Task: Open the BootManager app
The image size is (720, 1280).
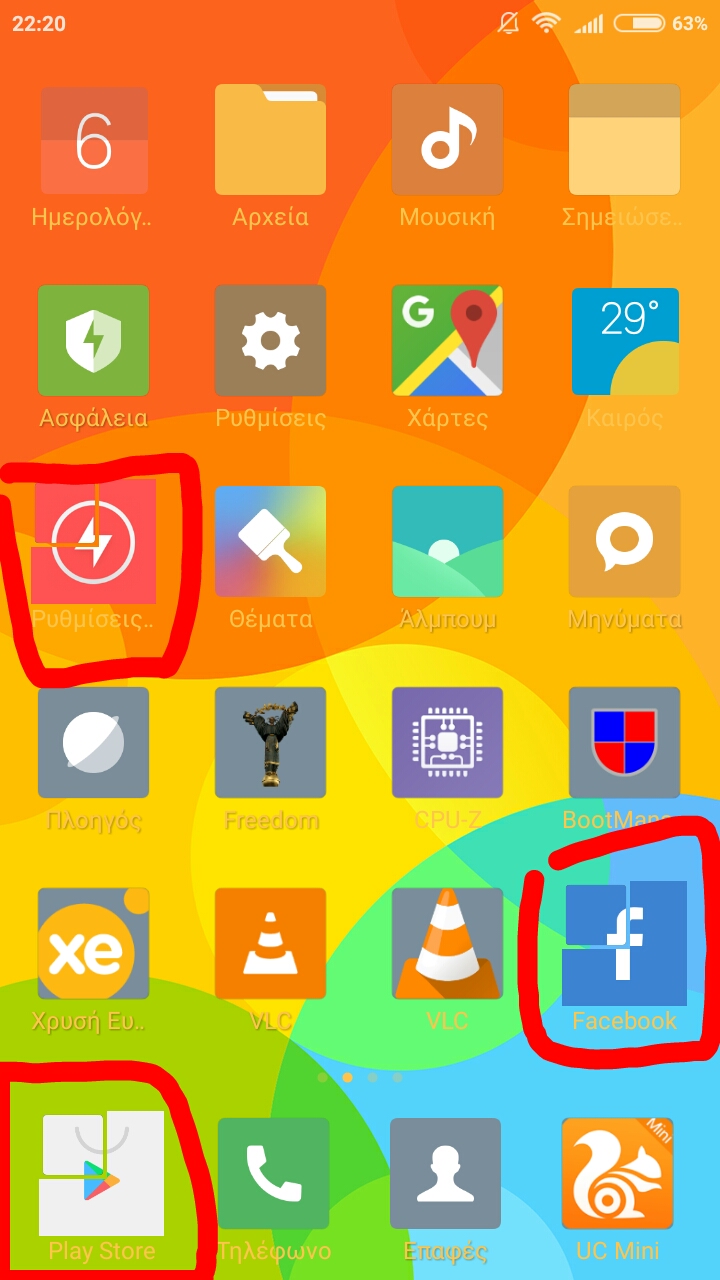Action: click(x=624, y=743)
